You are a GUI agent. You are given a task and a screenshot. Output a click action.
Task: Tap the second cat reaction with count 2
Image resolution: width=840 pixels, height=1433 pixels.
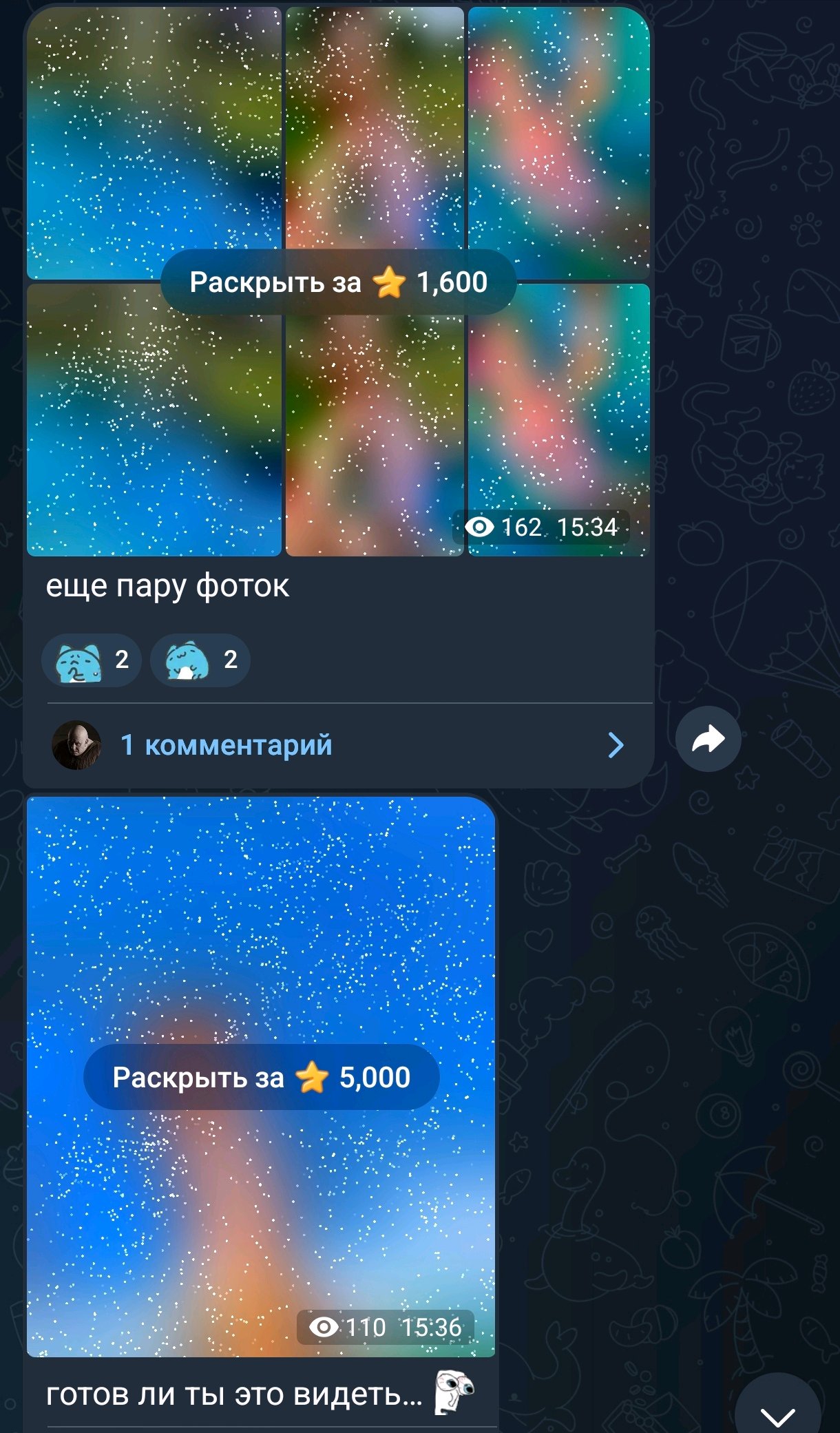200,660
